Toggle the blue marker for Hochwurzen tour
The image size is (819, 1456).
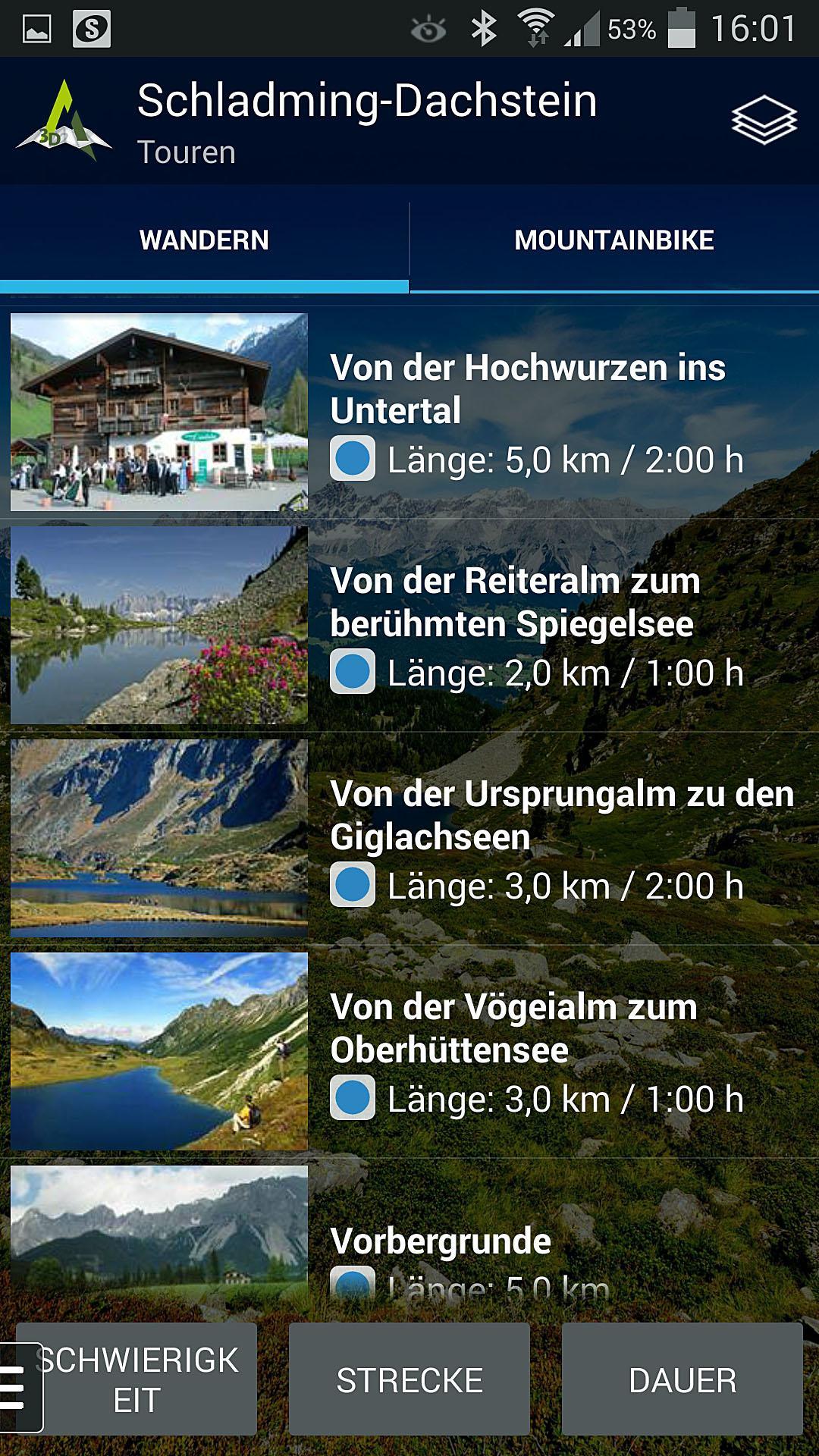pyautogui.click(x=353, y=457)
